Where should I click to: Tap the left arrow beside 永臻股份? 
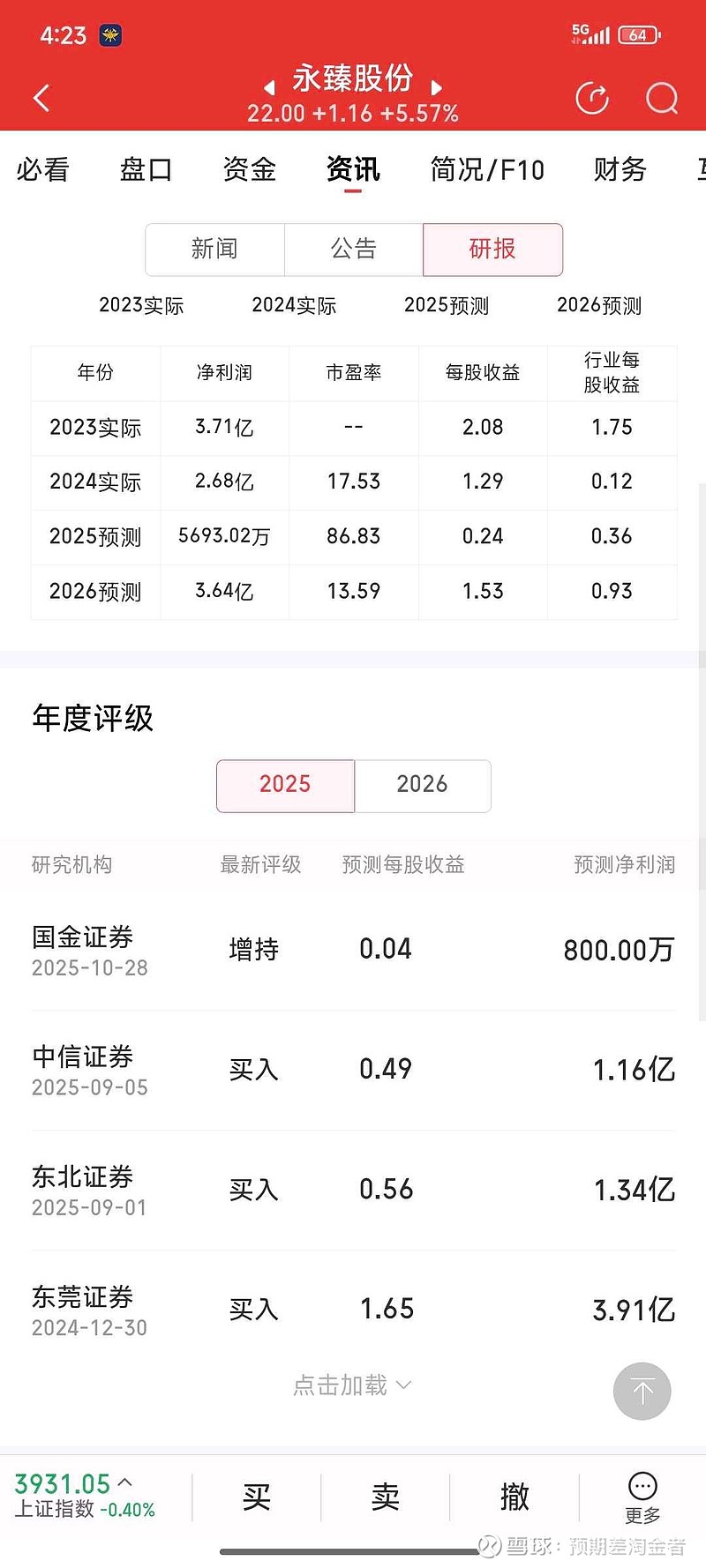click(270, 88)
